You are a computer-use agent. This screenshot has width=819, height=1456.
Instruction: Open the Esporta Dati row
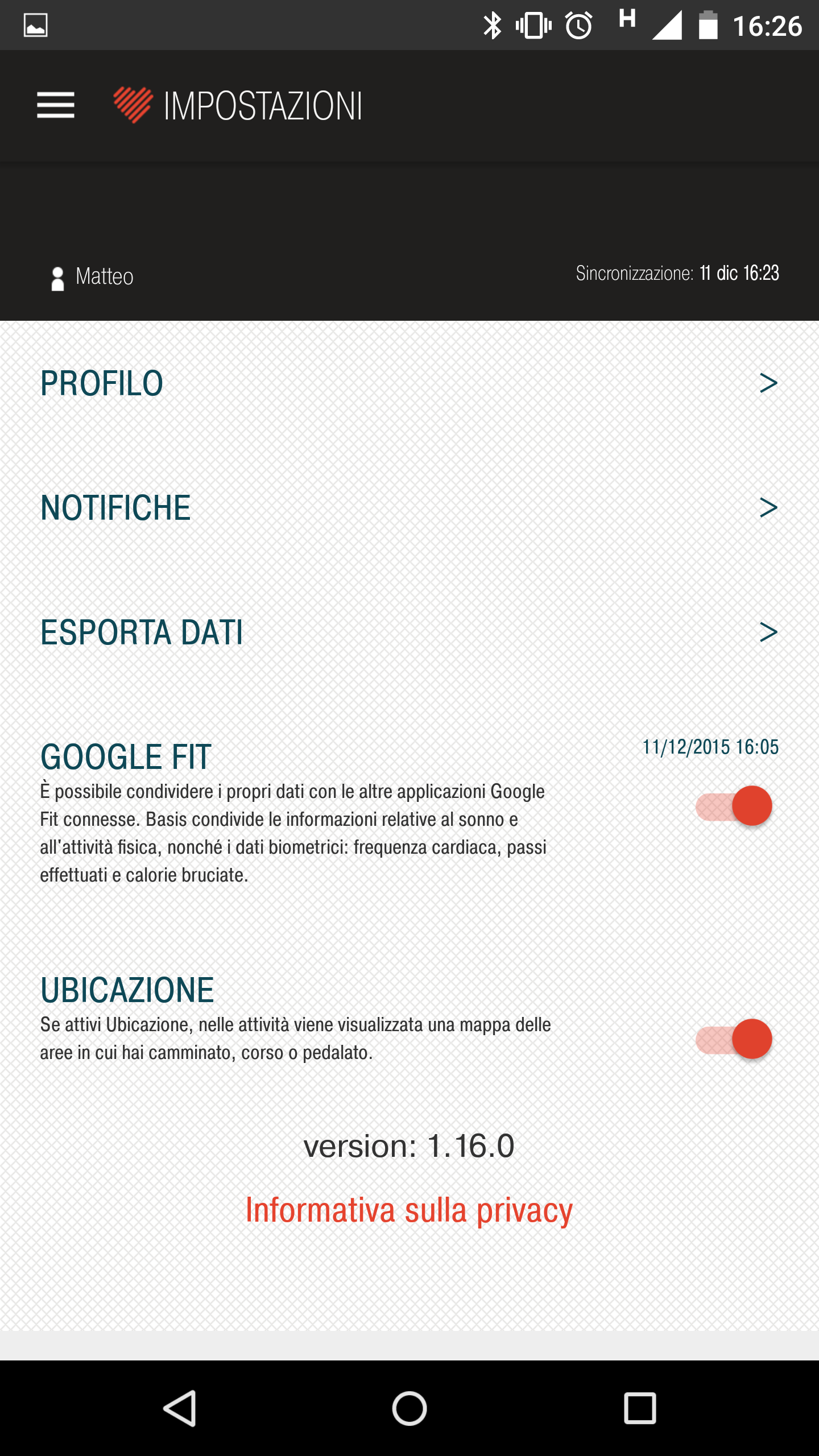tap(409, 632)
